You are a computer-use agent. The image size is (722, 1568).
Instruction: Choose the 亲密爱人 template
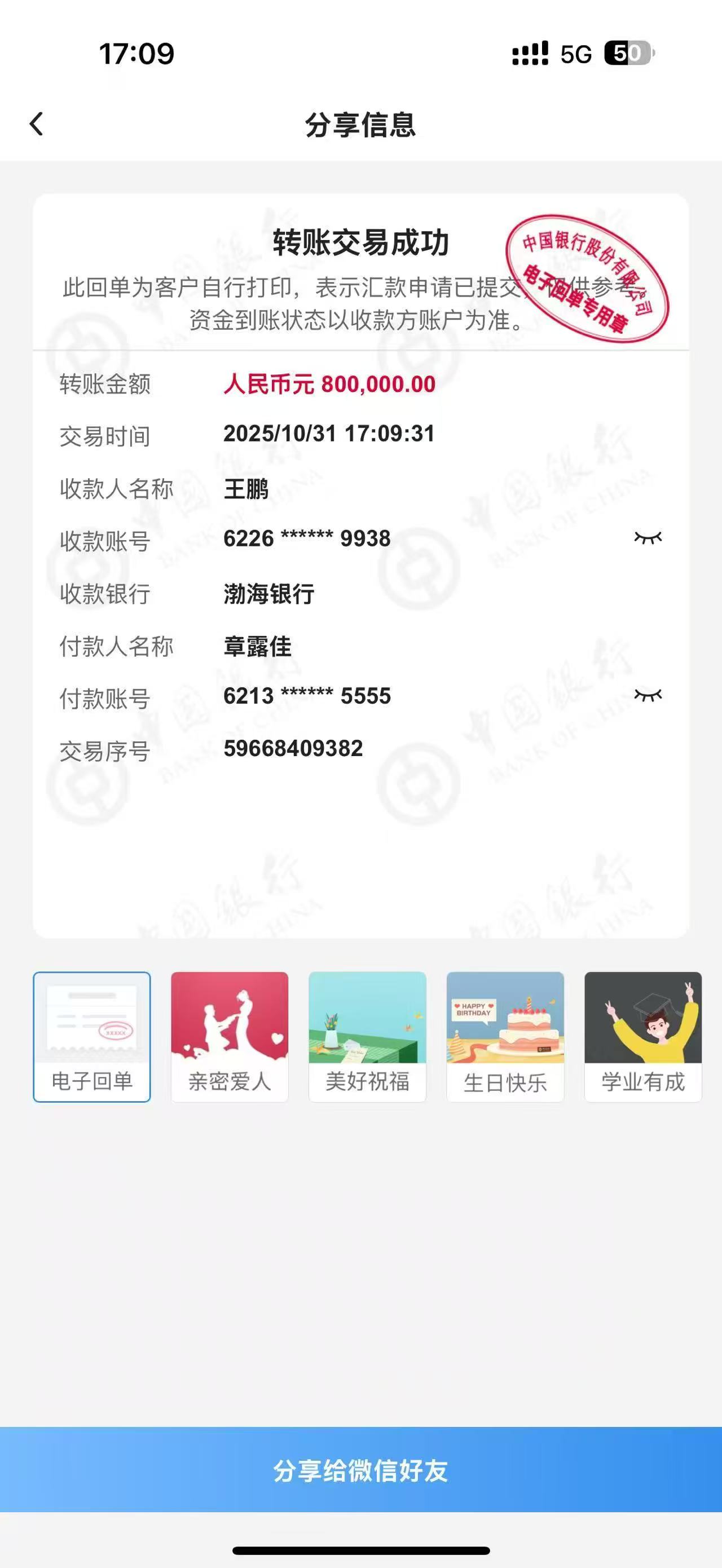(230, 1036)
